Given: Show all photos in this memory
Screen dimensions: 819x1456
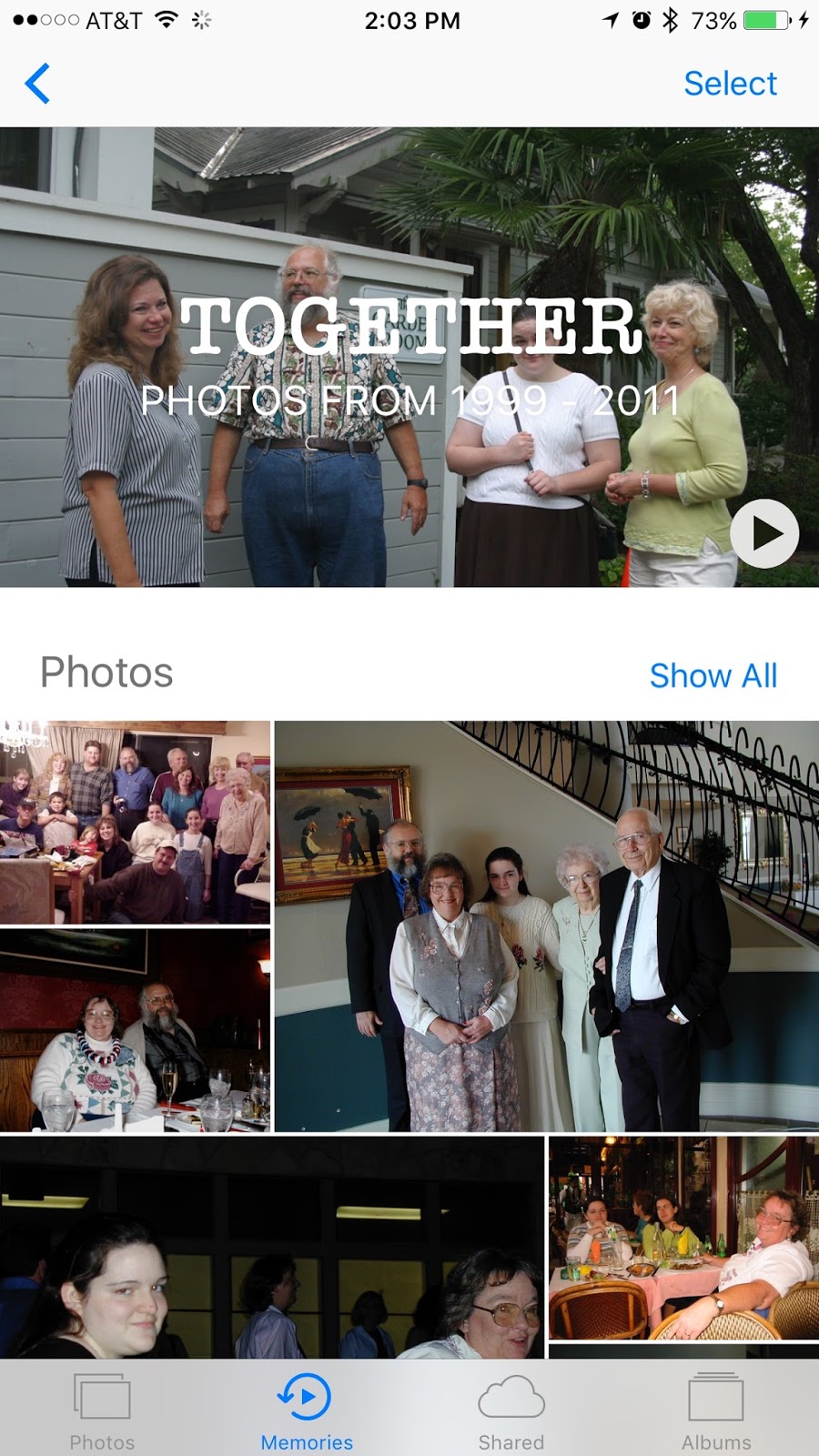Looking at the screenshot, I should click(713, 676).
